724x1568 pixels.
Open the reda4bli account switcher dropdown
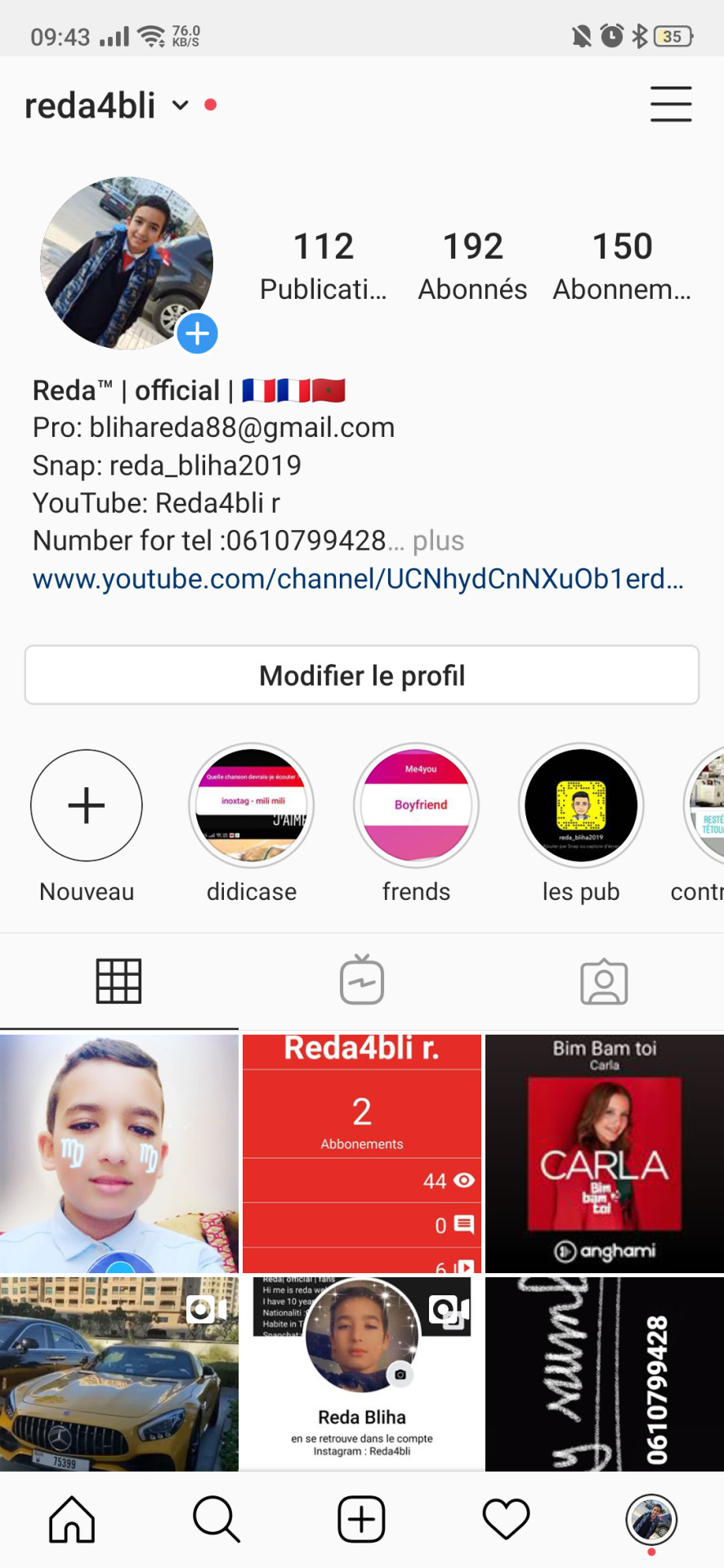(x=181, y=105)
